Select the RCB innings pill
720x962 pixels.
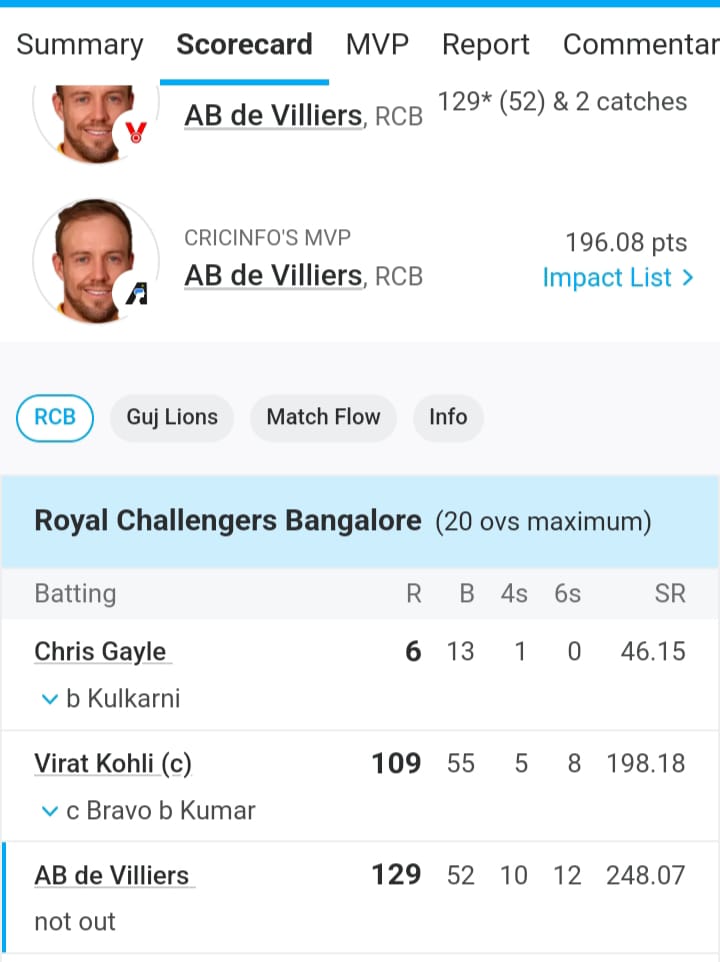pos(54,418)
